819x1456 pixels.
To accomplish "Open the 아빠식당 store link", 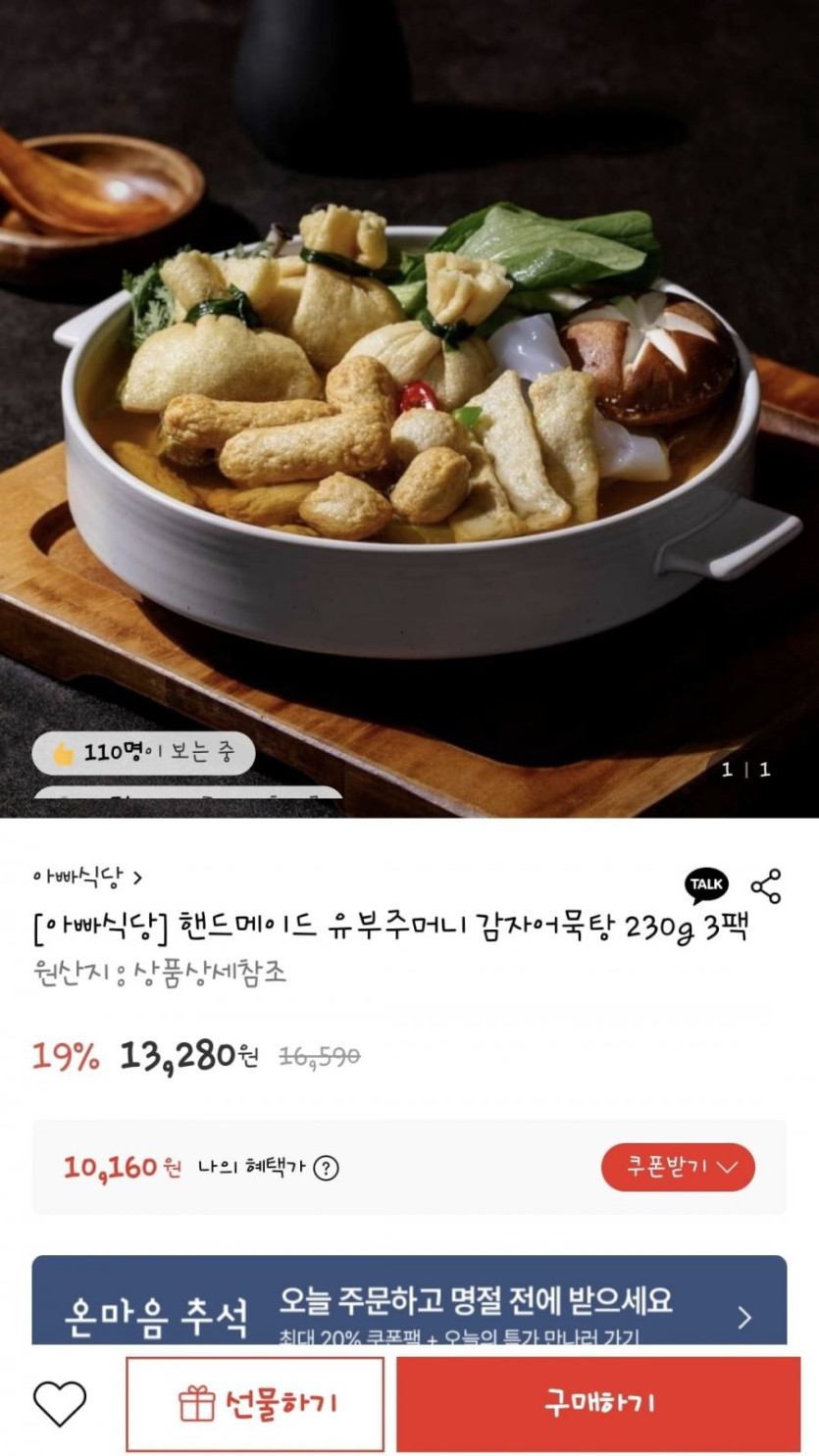I will (x=87, y=877).
